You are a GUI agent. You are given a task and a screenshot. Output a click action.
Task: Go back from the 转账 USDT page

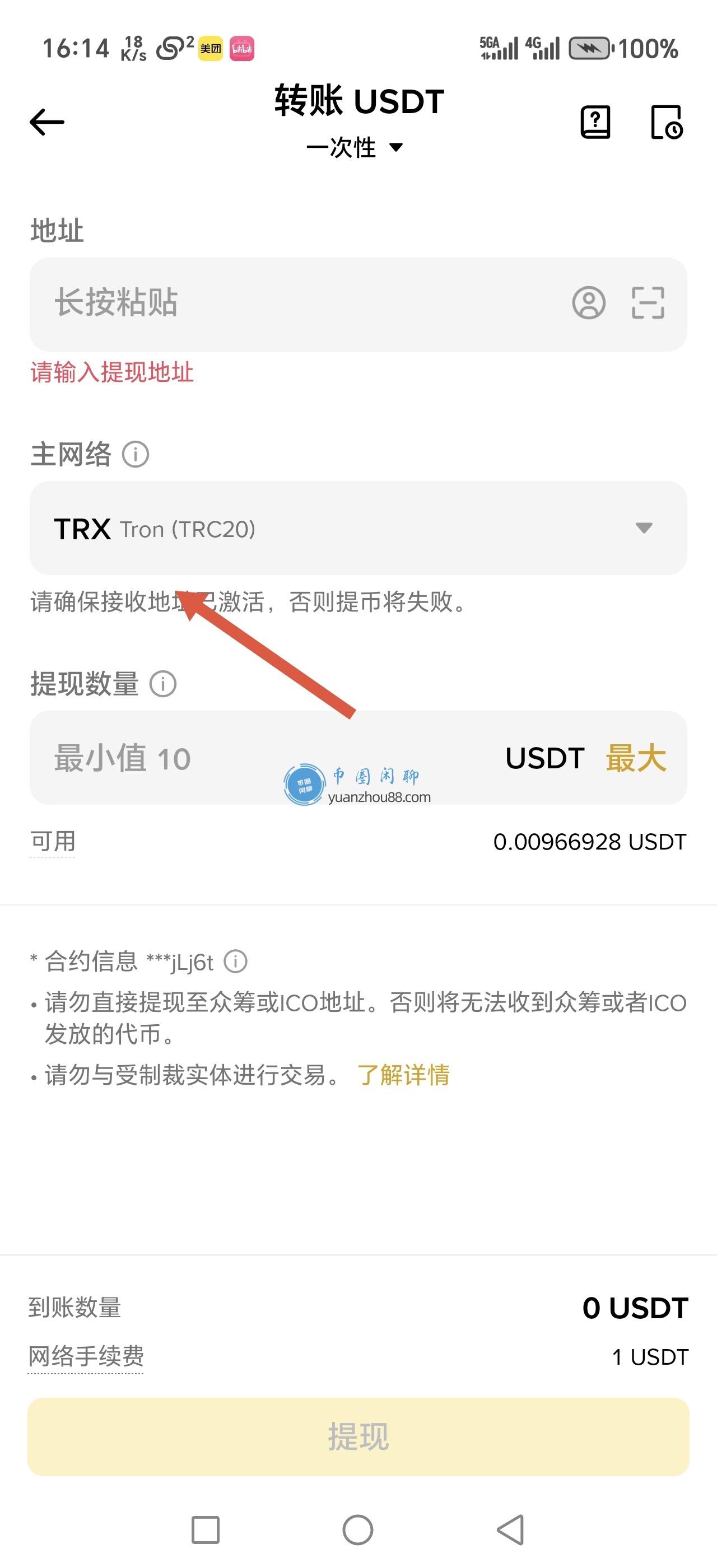click(47, 122)
